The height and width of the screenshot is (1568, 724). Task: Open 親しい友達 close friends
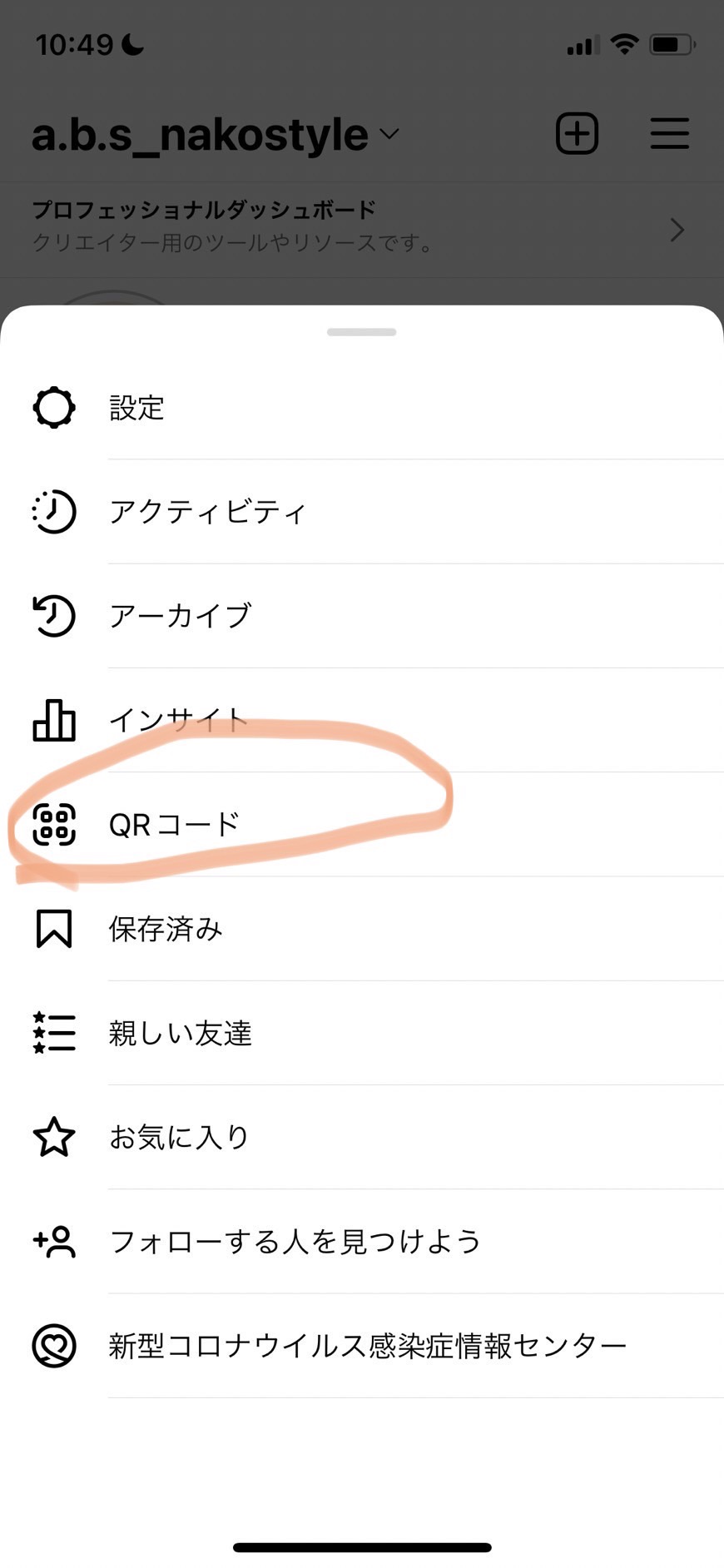tap(362, 1033)
